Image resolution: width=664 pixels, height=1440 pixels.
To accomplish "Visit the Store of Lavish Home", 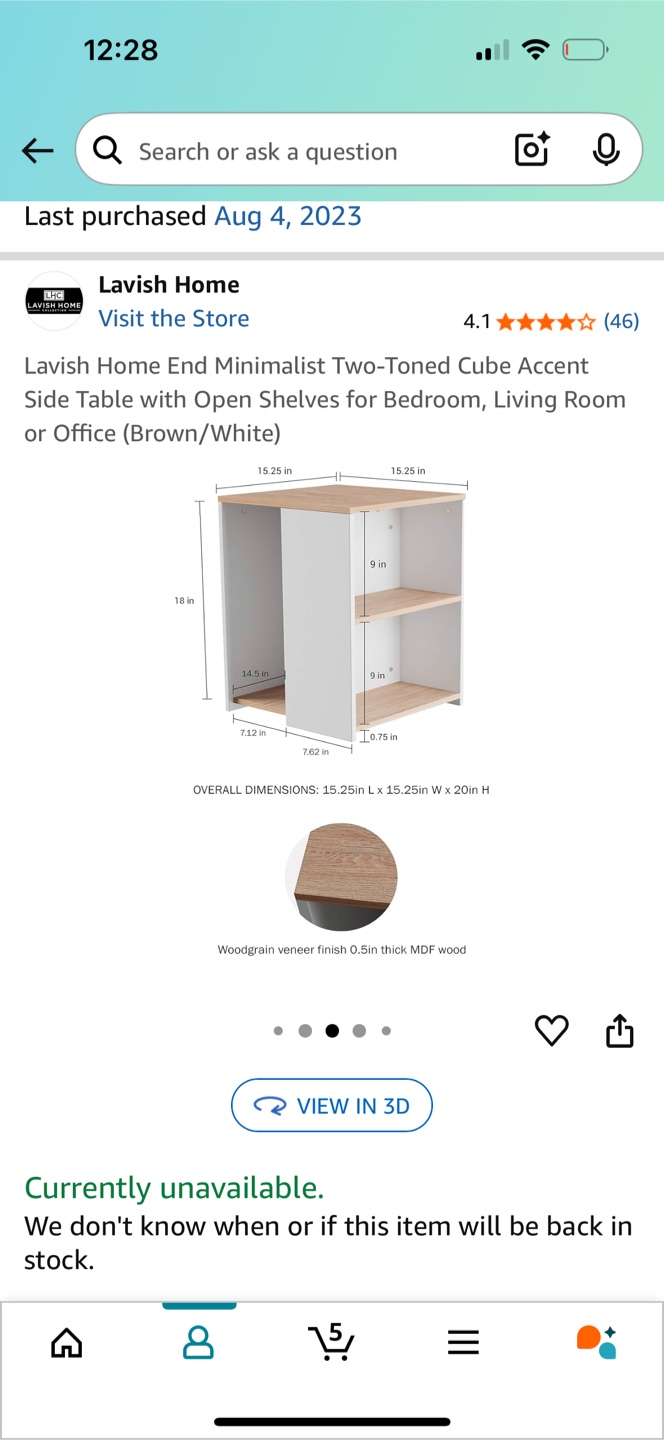I will pyautogui.click(x=174, y=319).
